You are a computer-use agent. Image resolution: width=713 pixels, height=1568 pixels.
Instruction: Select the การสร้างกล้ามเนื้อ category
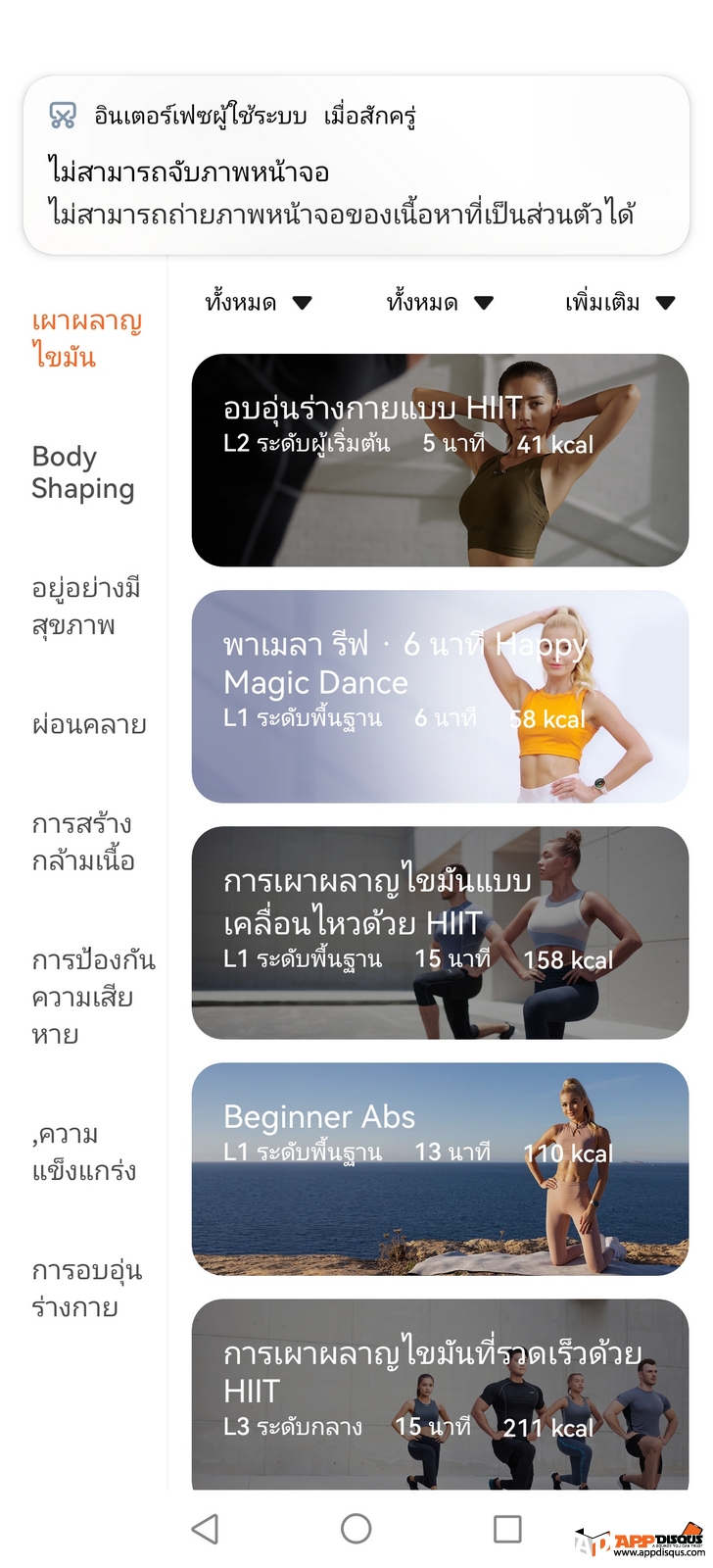(x=83, y=842)
